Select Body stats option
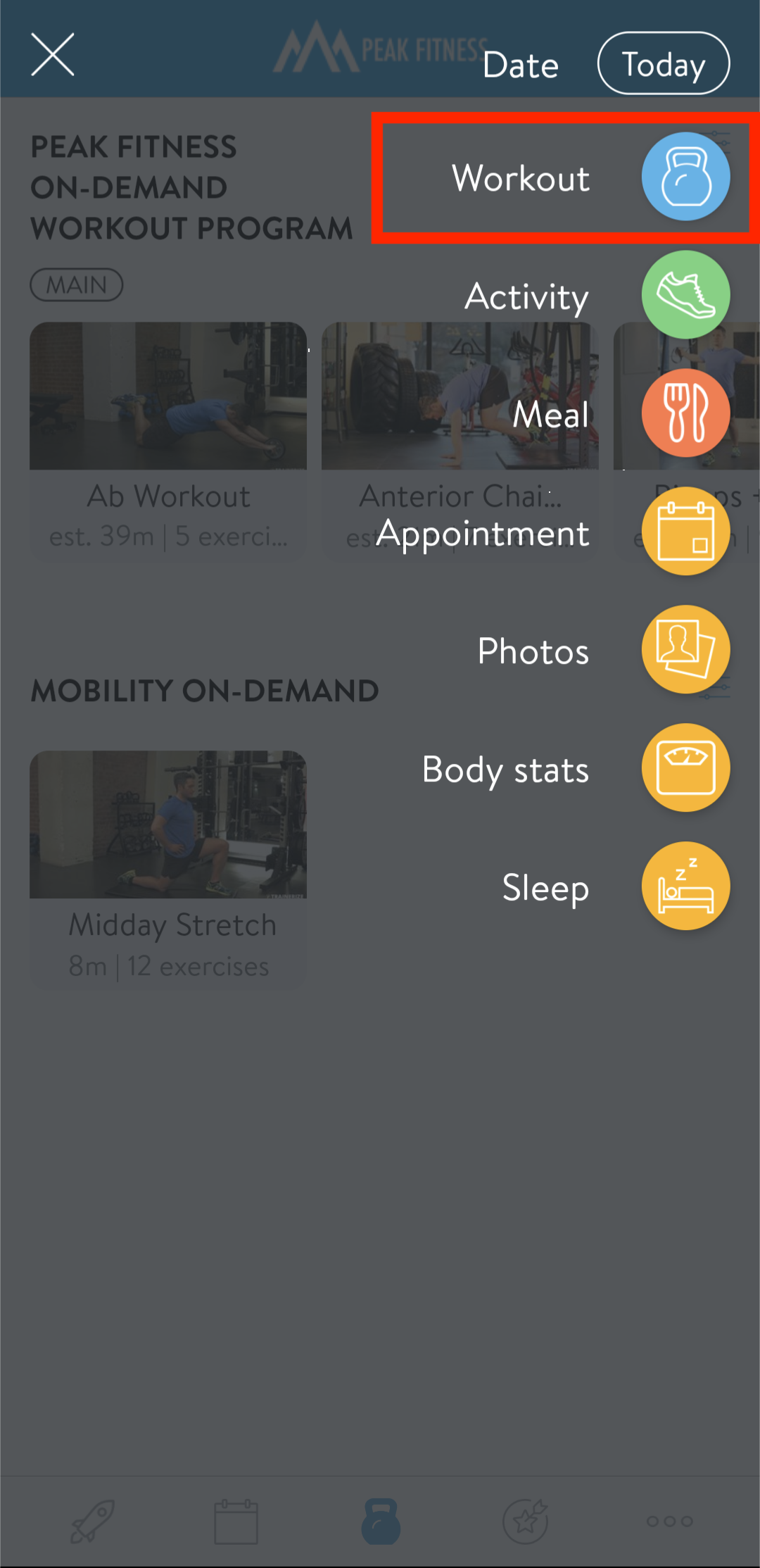The width and height of the screenshot is (760, 1568). coord(685,768)
